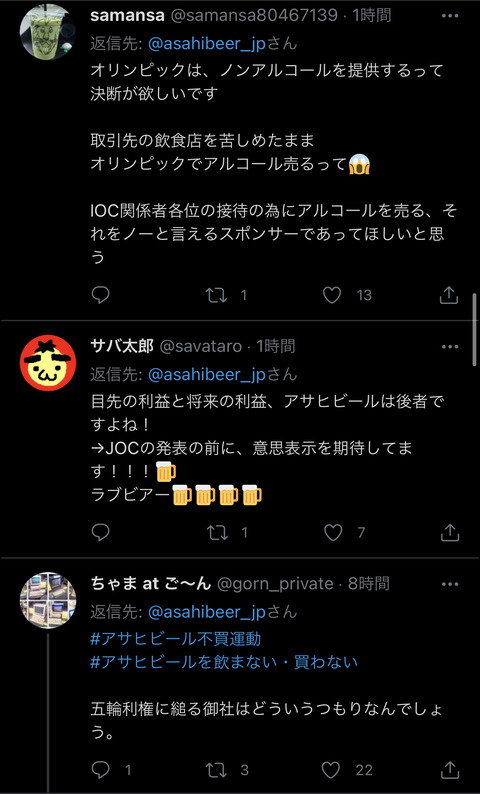Open ちゃま at ご〜ん's profile avatar
The width and height of the screenshot is (480, 794).
[48, 600]
